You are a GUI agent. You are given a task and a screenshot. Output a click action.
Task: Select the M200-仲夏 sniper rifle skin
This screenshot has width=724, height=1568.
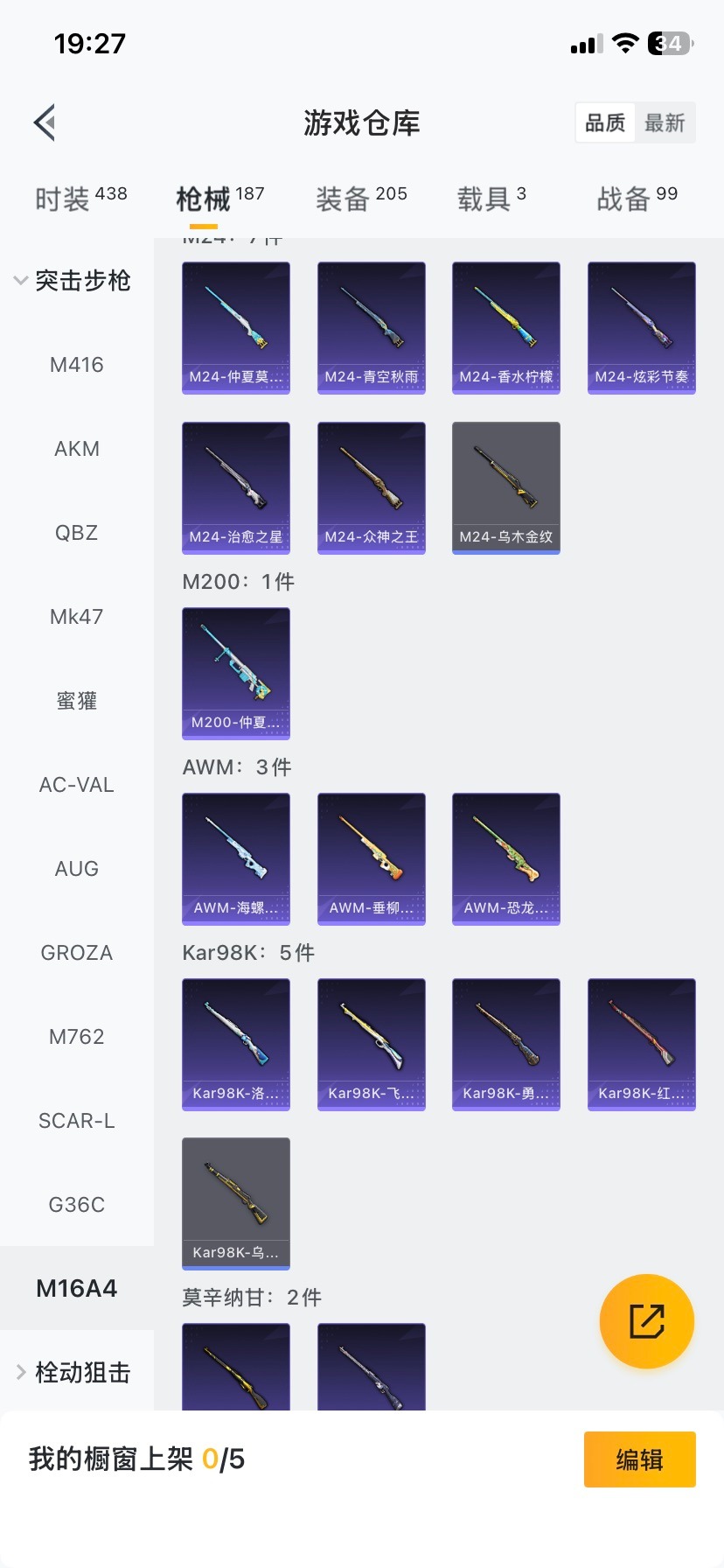[235, 674]
